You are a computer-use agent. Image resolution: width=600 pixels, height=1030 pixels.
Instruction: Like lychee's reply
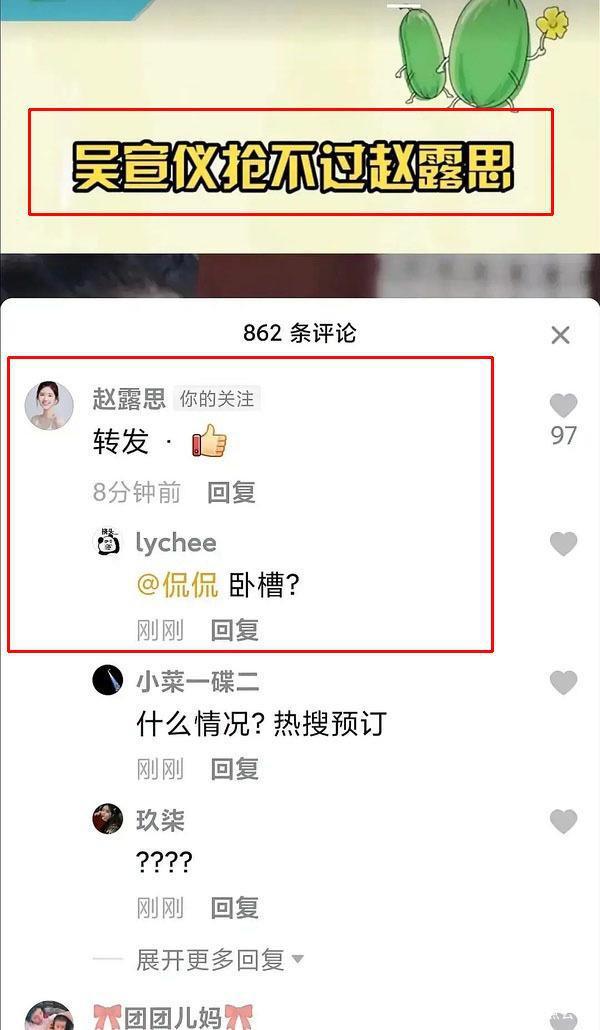tap(564, 544)
